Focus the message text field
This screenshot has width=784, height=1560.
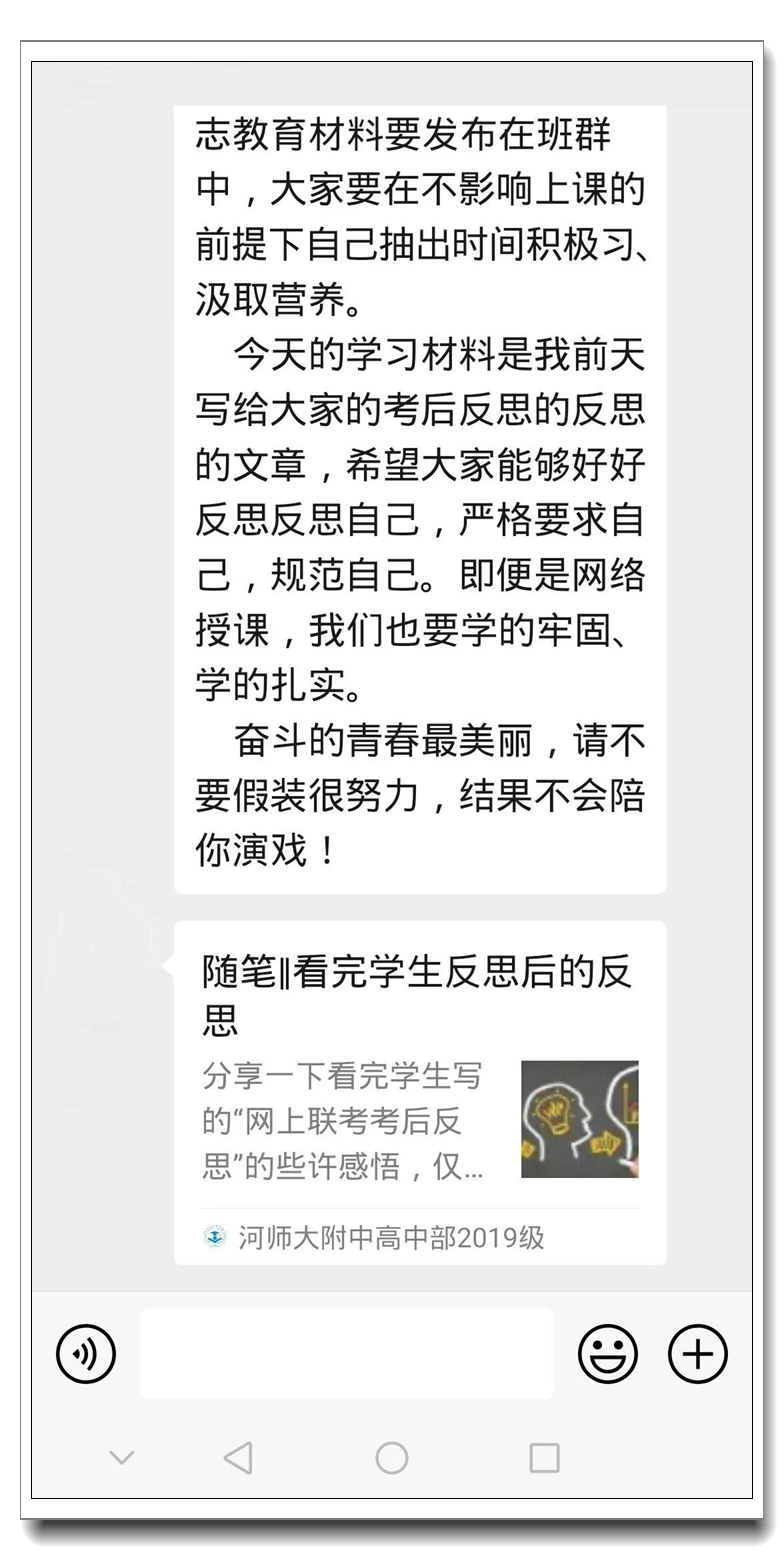(x=346, y=1353)
